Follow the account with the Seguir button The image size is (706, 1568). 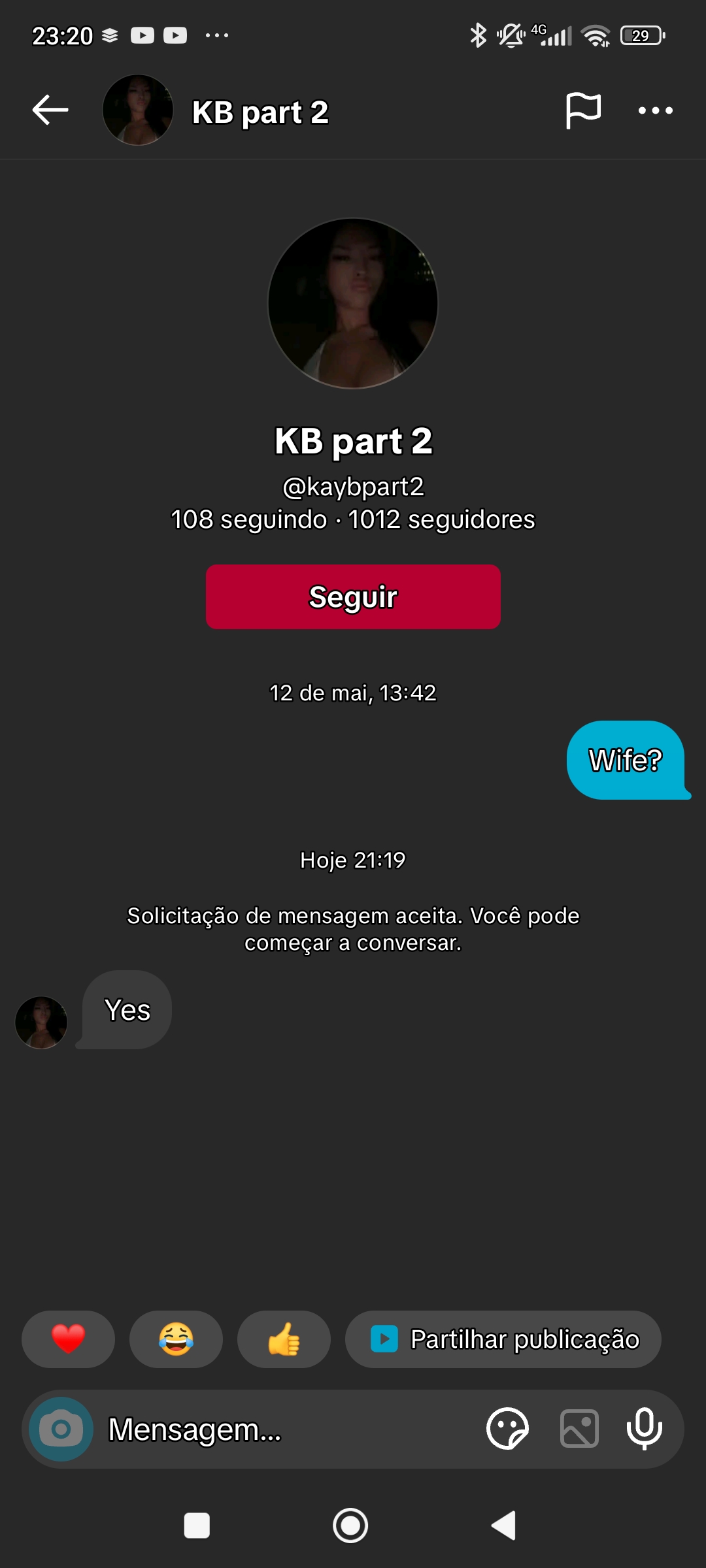click(353, 596)
